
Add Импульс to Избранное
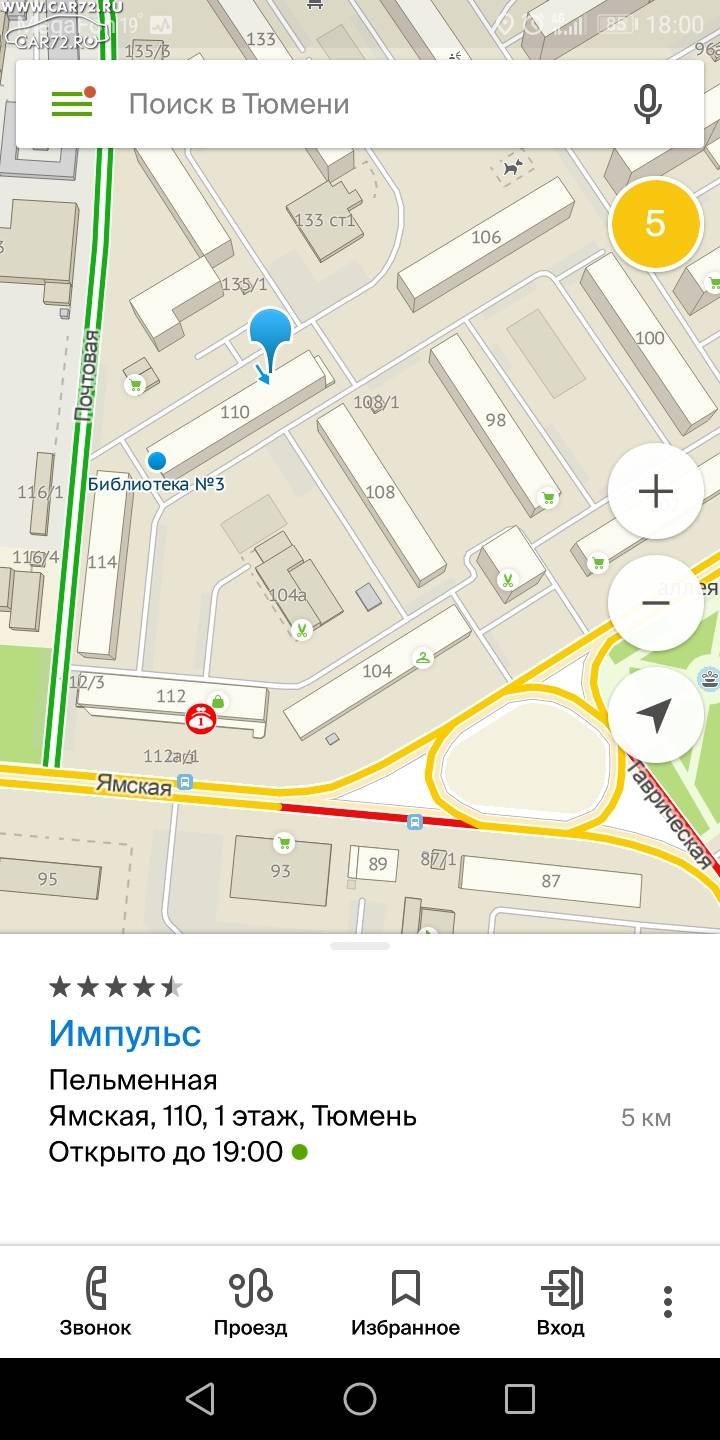405,1302
